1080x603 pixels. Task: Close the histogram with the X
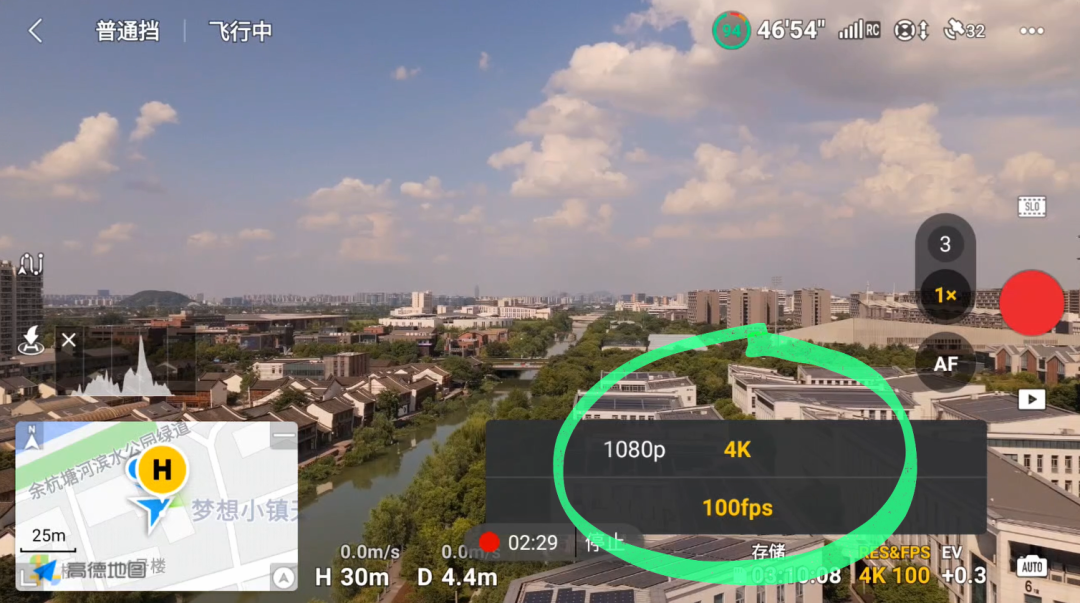pos(68,340)
